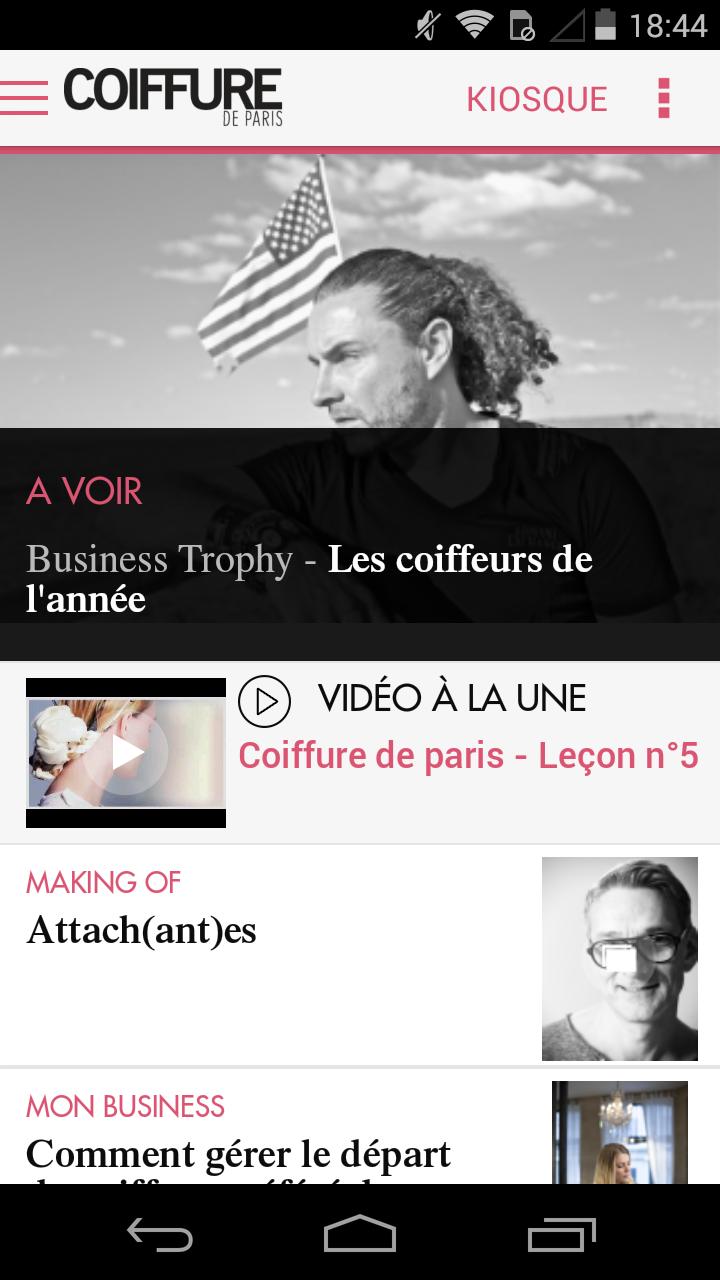
Task: Tap the MON BUSINESS category label
Action: [125, 1106]
